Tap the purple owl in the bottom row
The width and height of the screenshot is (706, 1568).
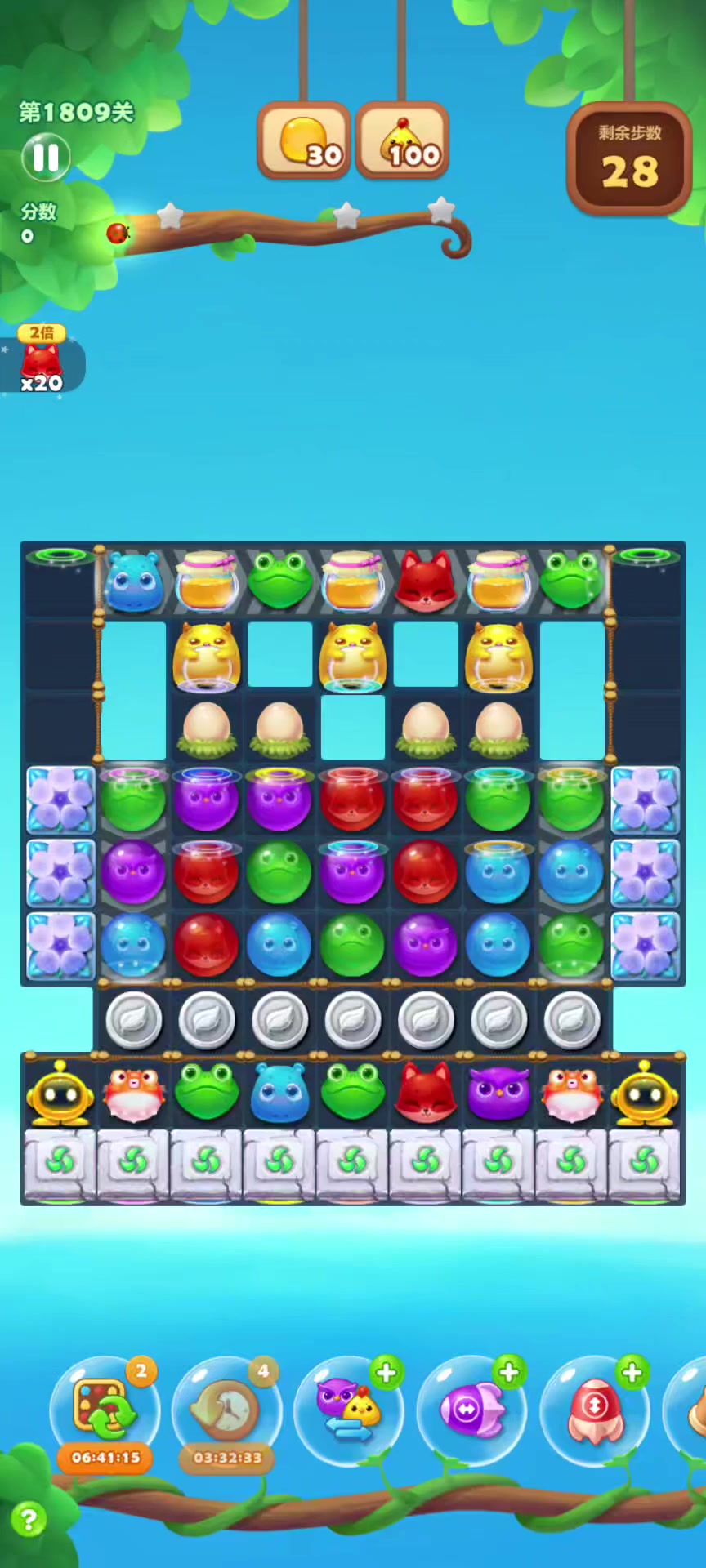[x=498, y=1093]
